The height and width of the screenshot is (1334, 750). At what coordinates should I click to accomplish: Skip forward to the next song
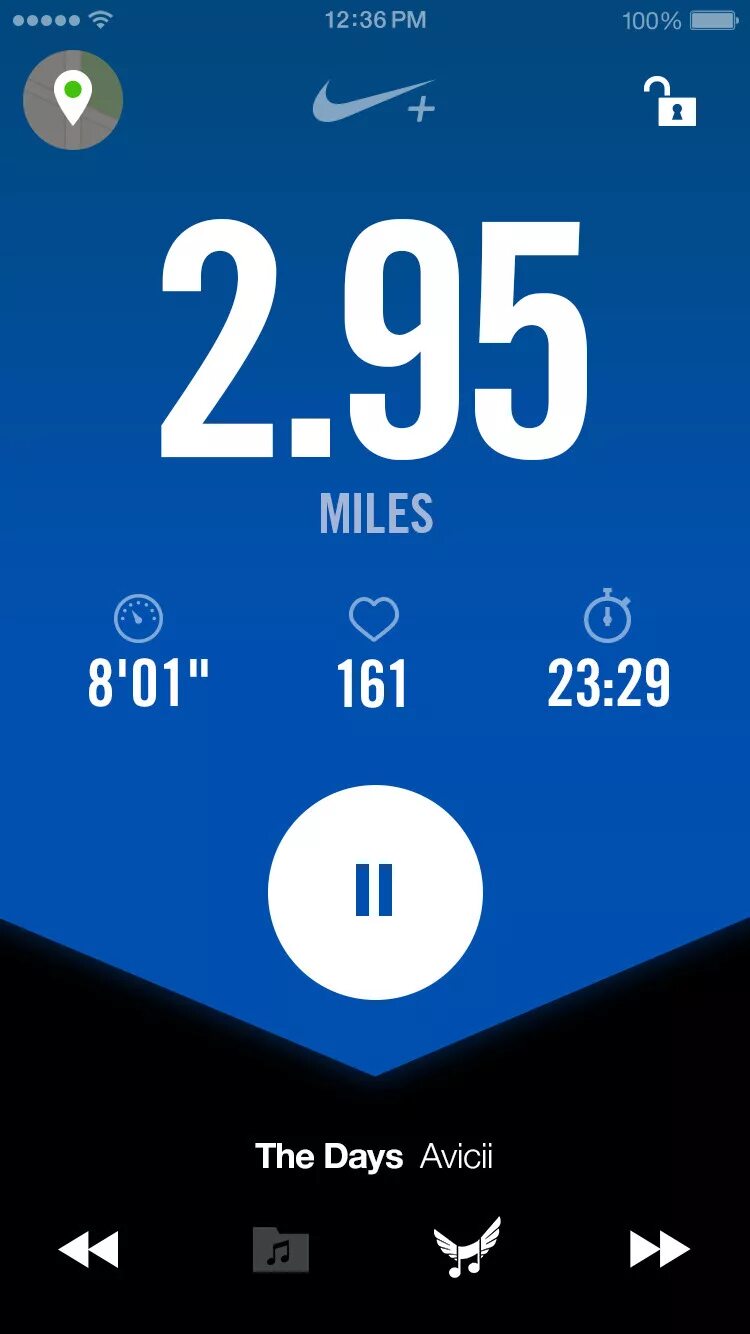click(659, 1249)
